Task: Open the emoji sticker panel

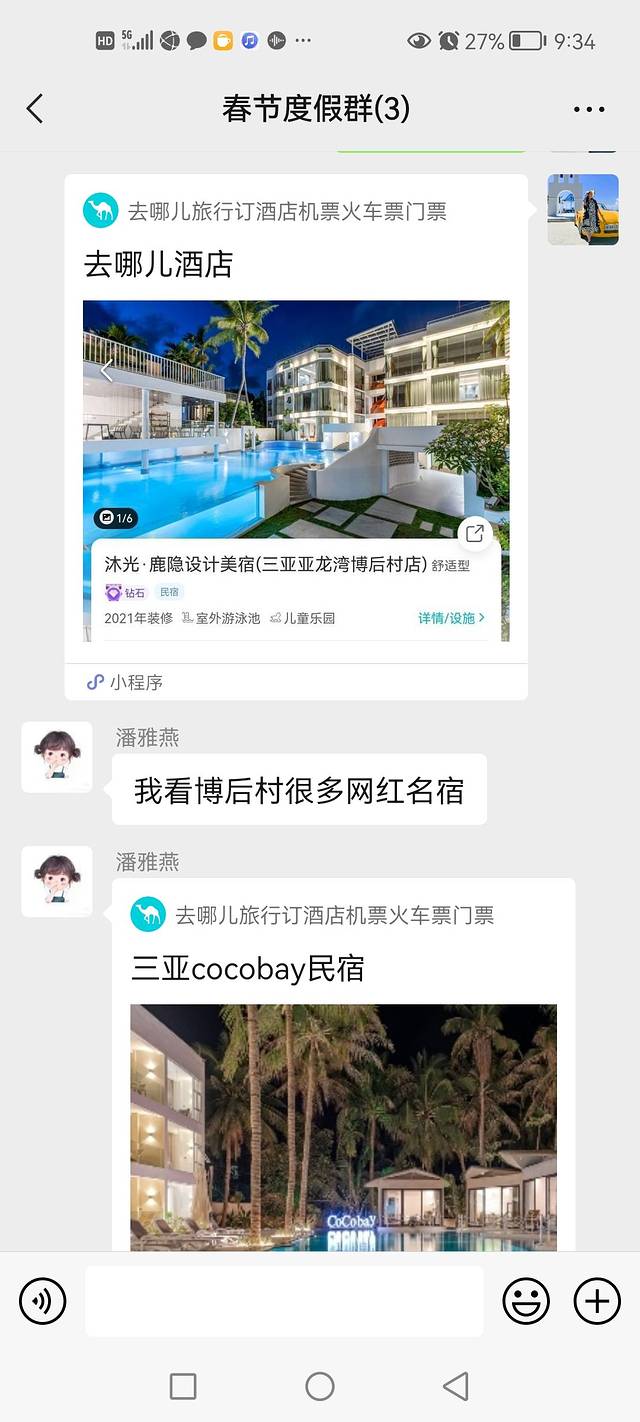Action: (526, 1301)
